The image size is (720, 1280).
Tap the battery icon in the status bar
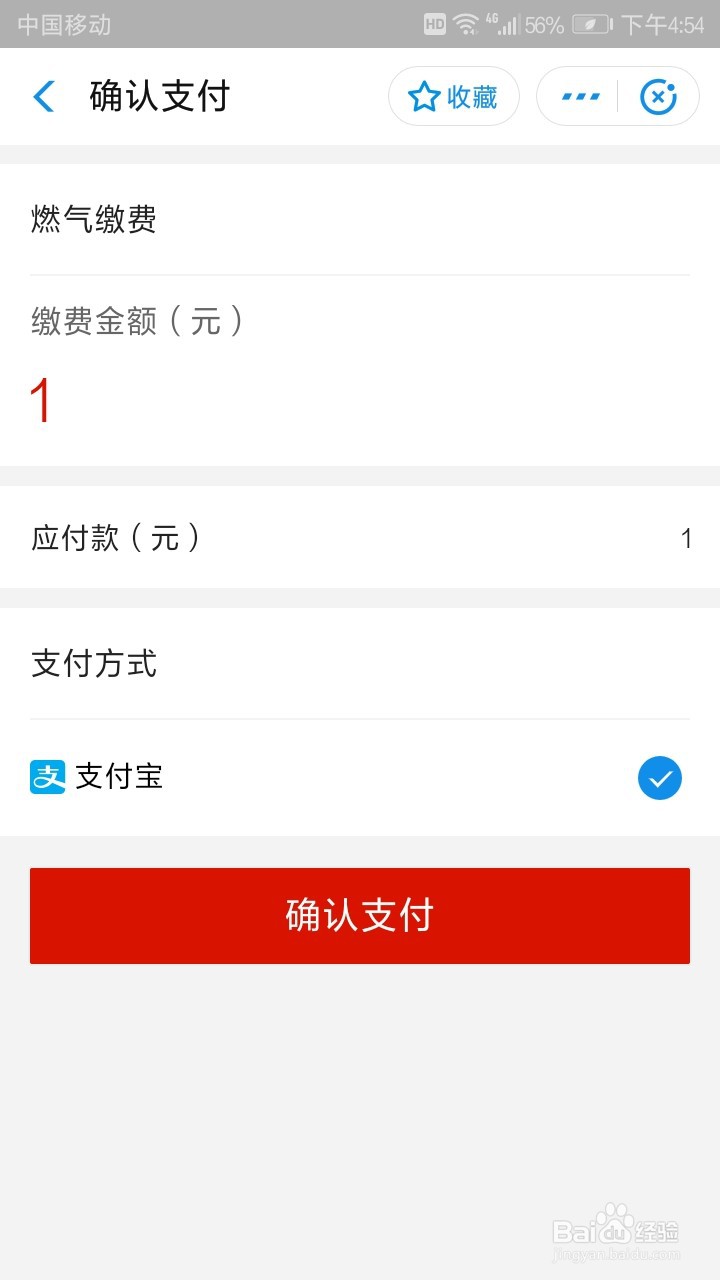pyautogui.click(x=590, y=23)
